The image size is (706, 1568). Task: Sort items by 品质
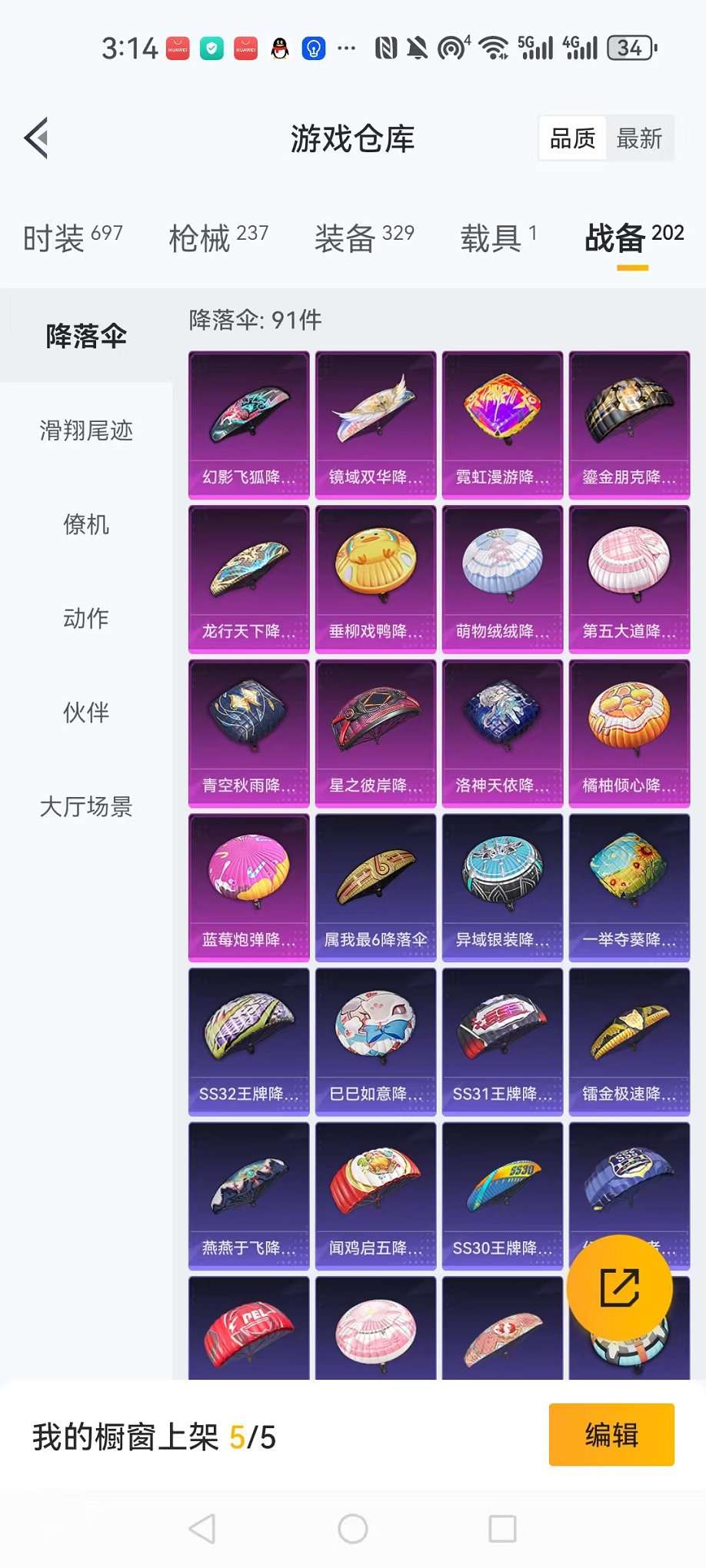pos(572,138)
